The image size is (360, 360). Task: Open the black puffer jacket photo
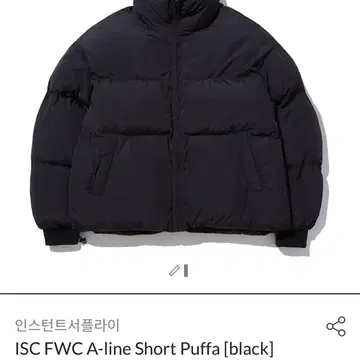(178, 128)
